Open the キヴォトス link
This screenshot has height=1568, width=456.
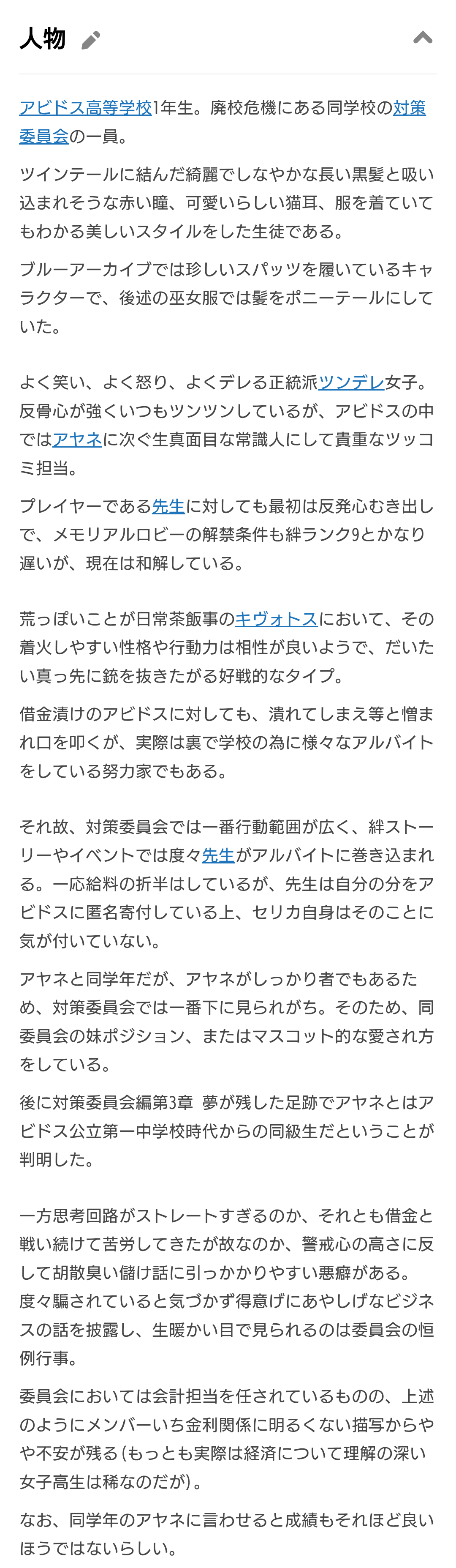tap(277, 619)
